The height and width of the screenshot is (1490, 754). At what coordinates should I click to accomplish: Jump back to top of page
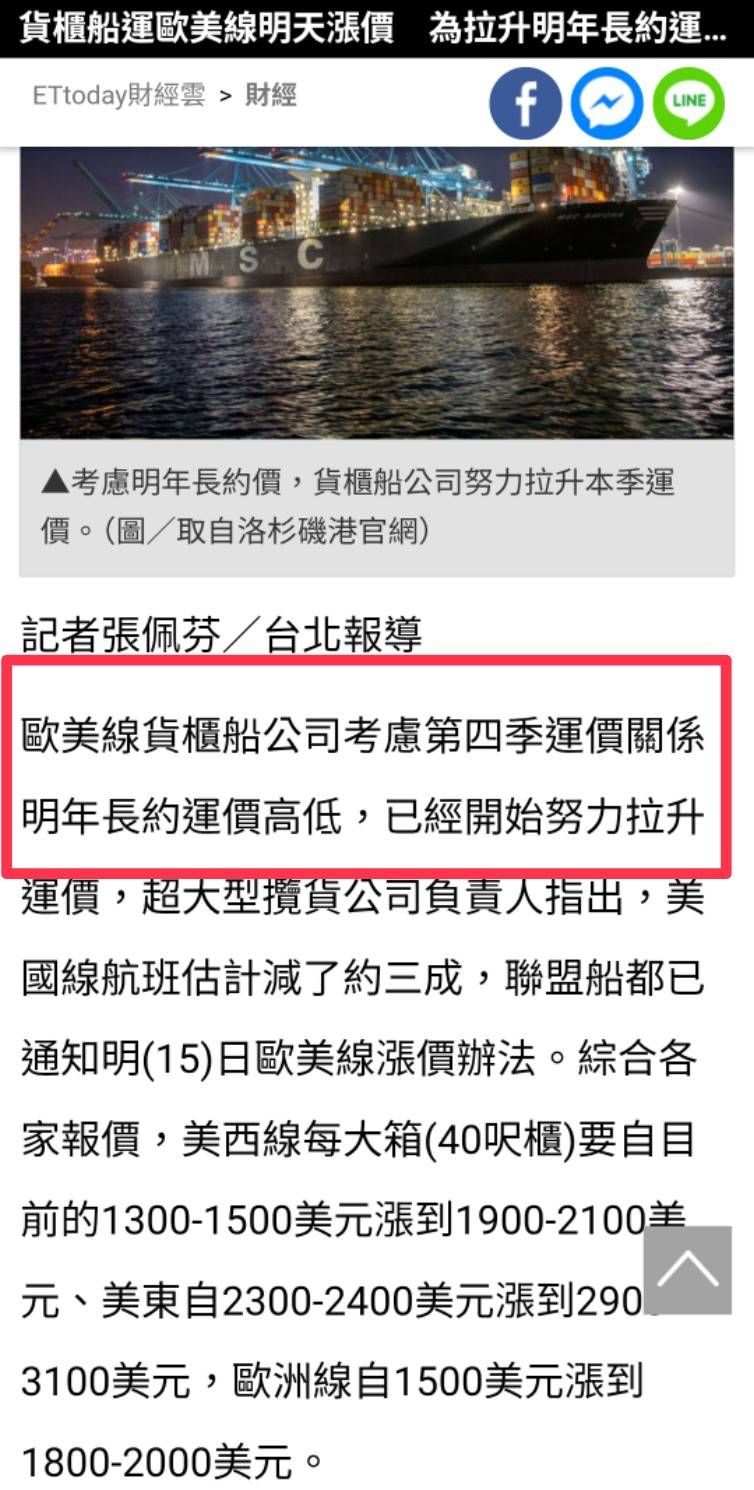[688, 1269]
